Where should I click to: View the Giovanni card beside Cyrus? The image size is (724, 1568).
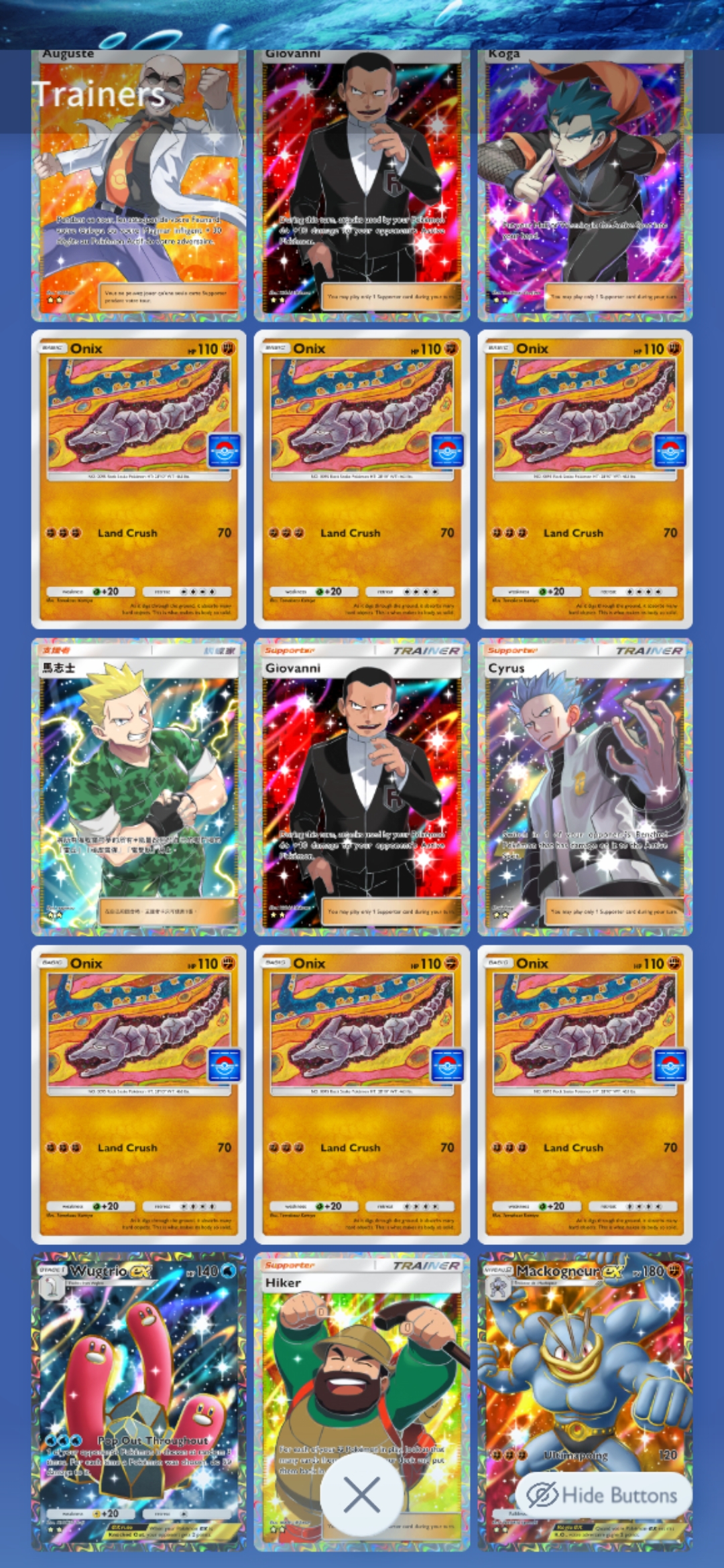(361, 787)
